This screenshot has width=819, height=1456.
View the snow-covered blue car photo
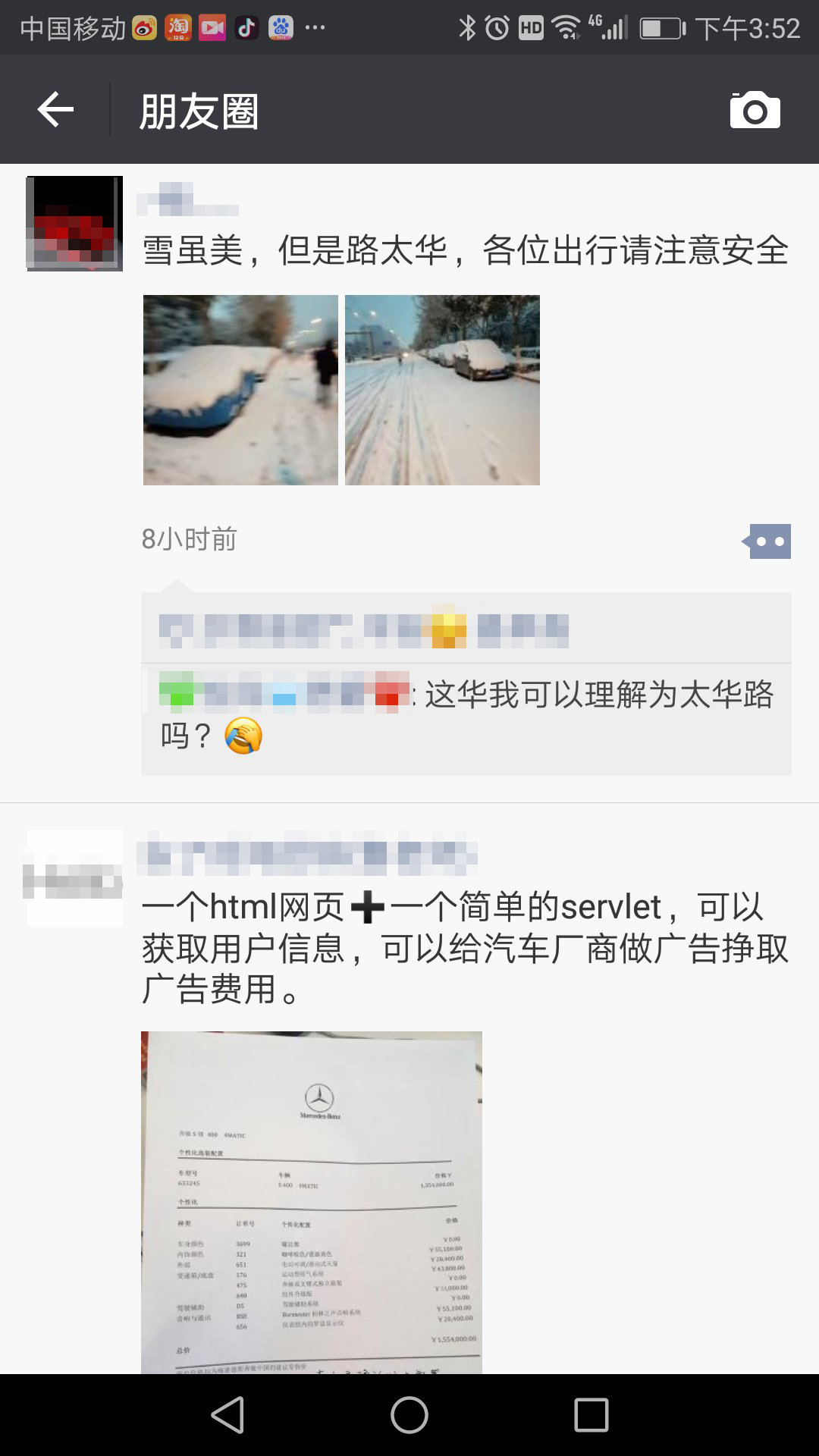tap(240, 390)
